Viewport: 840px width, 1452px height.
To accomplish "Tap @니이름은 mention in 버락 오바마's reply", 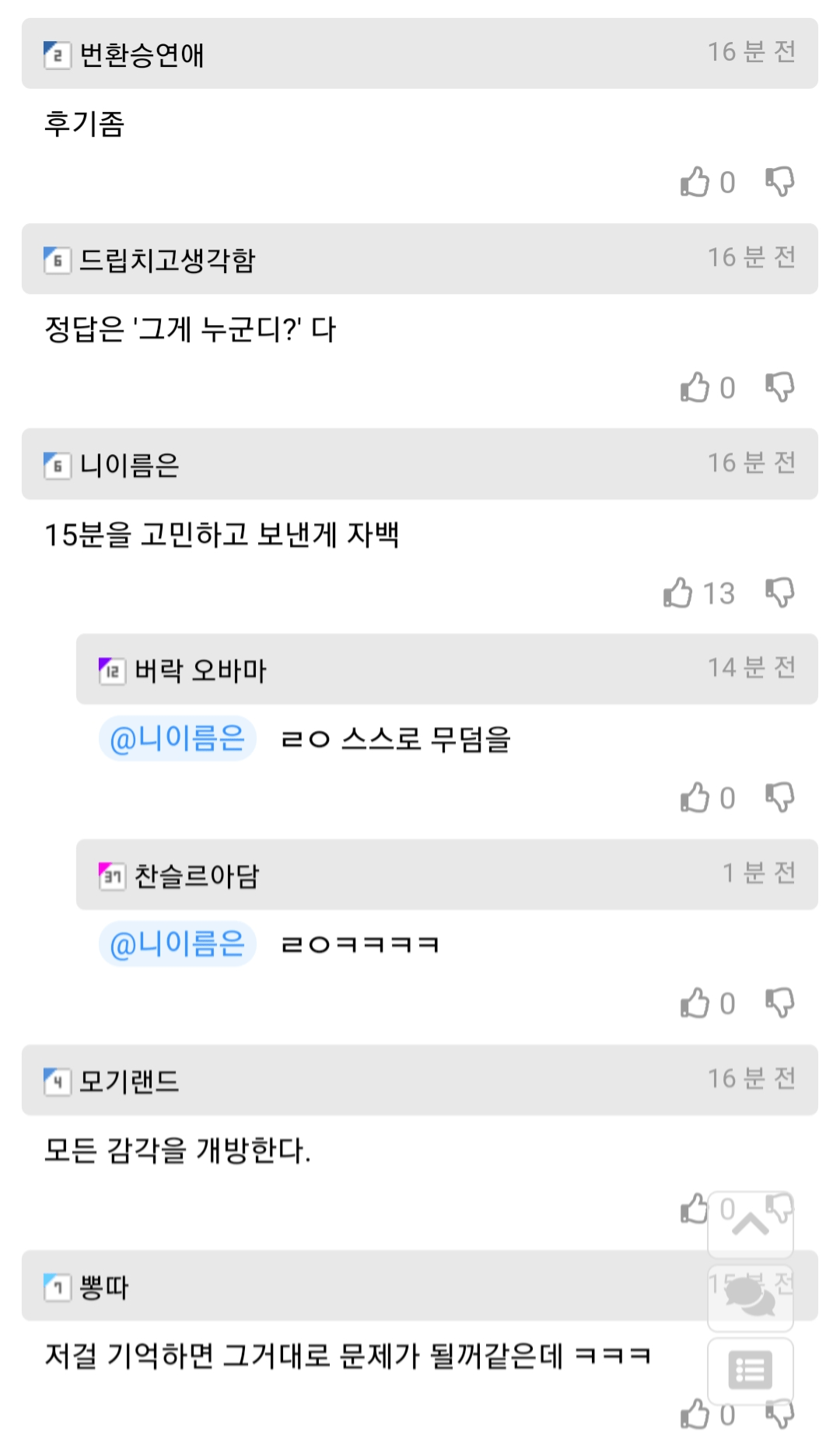I will coord(177,738).
